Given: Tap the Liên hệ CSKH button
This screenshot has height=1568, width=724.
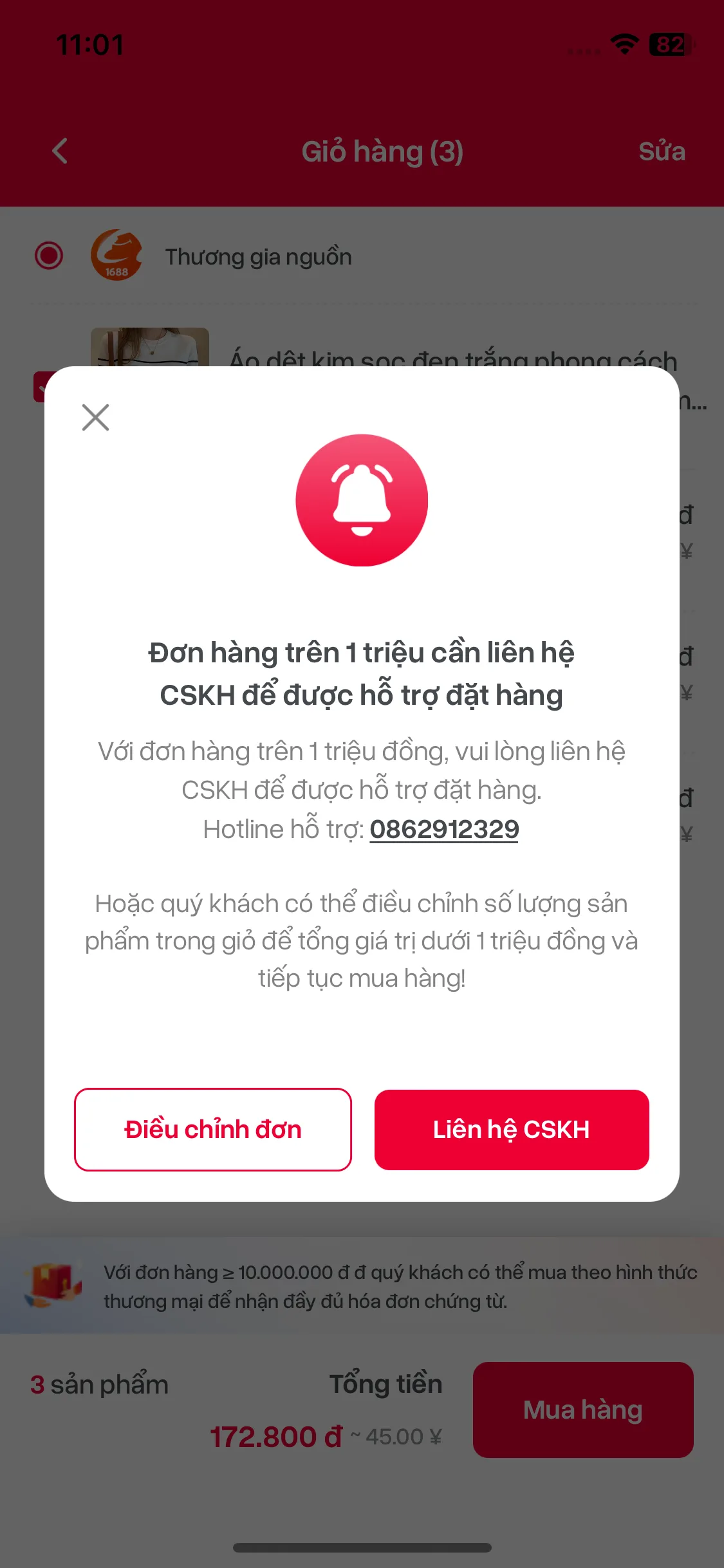Looking at the screenshot, I should click(512, 1129).
